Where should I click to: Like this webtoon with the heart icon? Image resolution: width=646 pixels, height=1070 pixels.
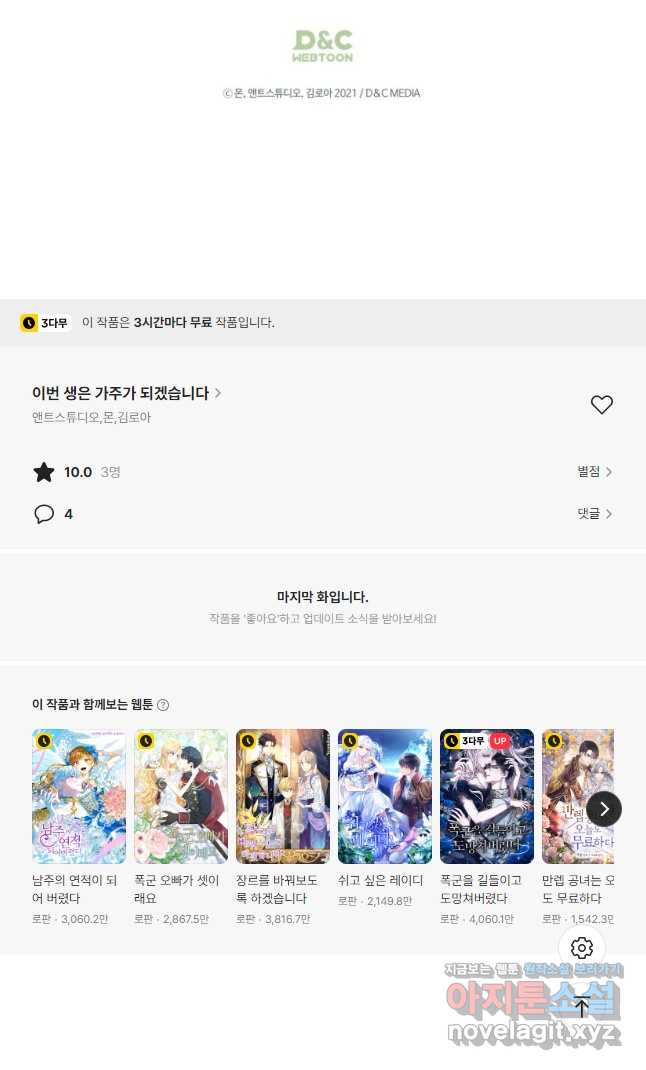(601, 405)
